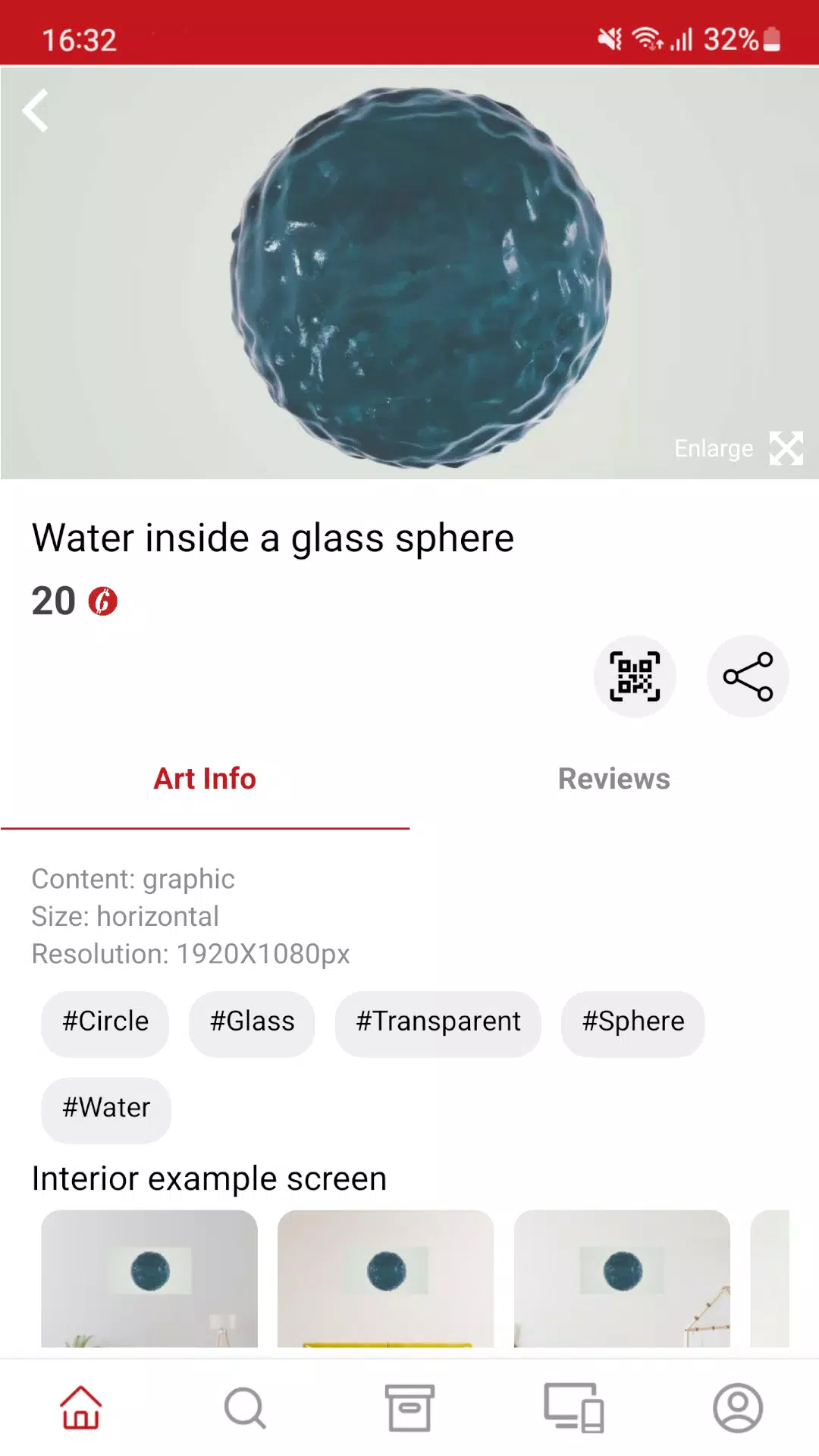Switch to the Reviews tab
Image resolution: width=819 pixels, height=1456 pixels.
pos(613,779)
